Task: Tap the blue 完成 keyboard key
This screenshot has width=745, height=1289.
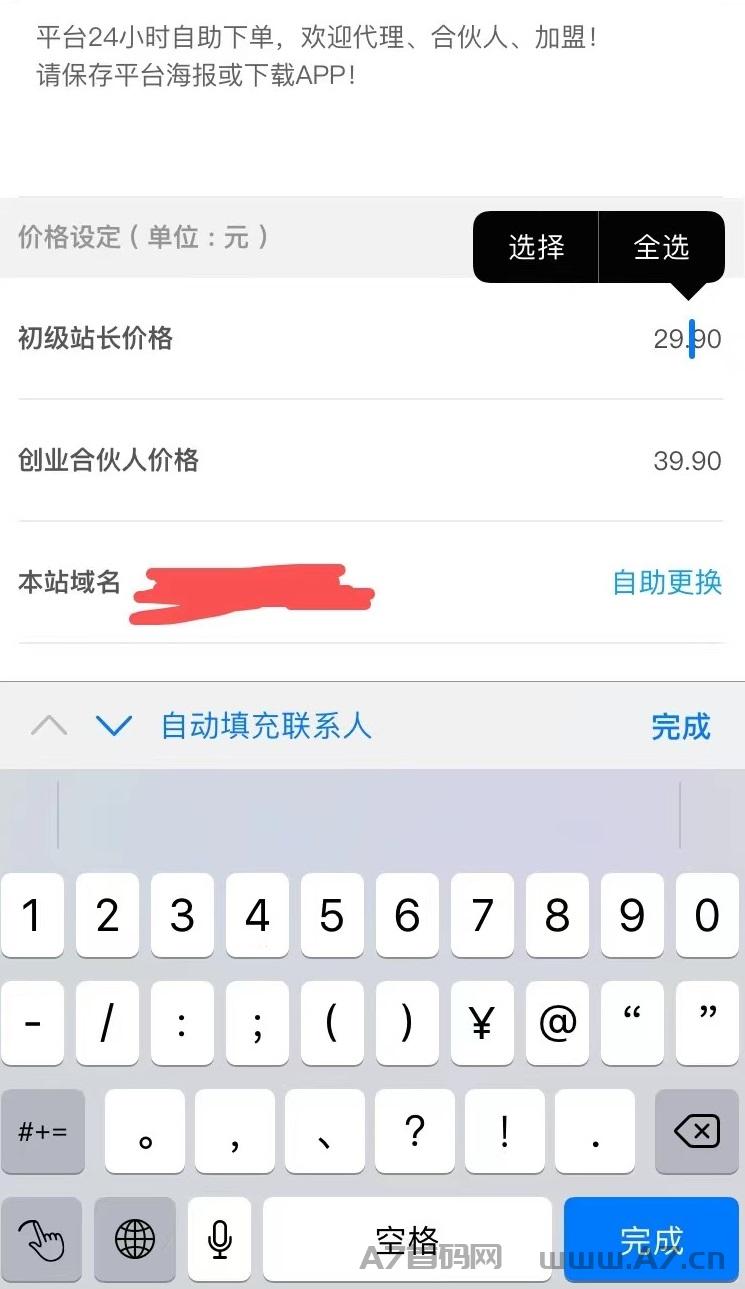Action: (651, 1240)
